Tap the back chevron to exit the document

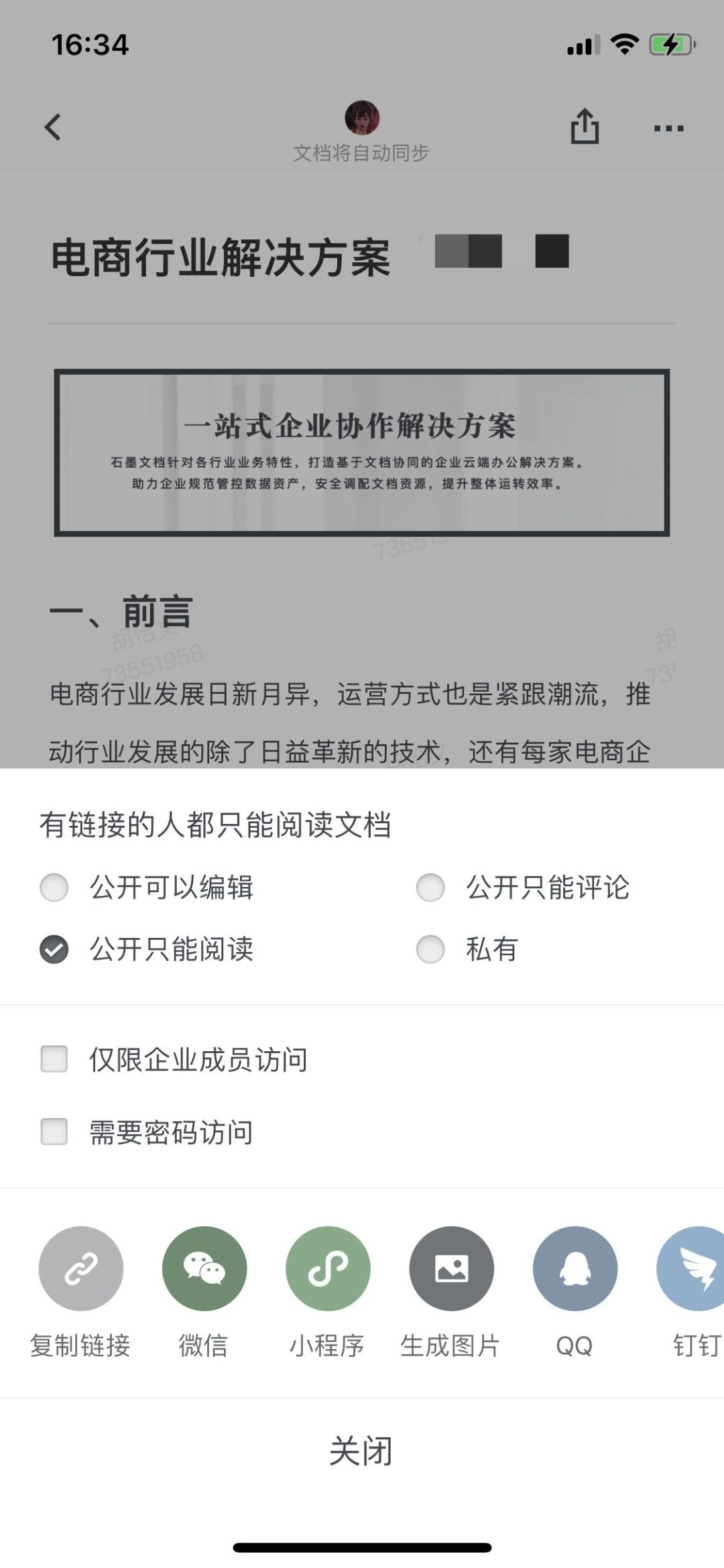(51, 127)
